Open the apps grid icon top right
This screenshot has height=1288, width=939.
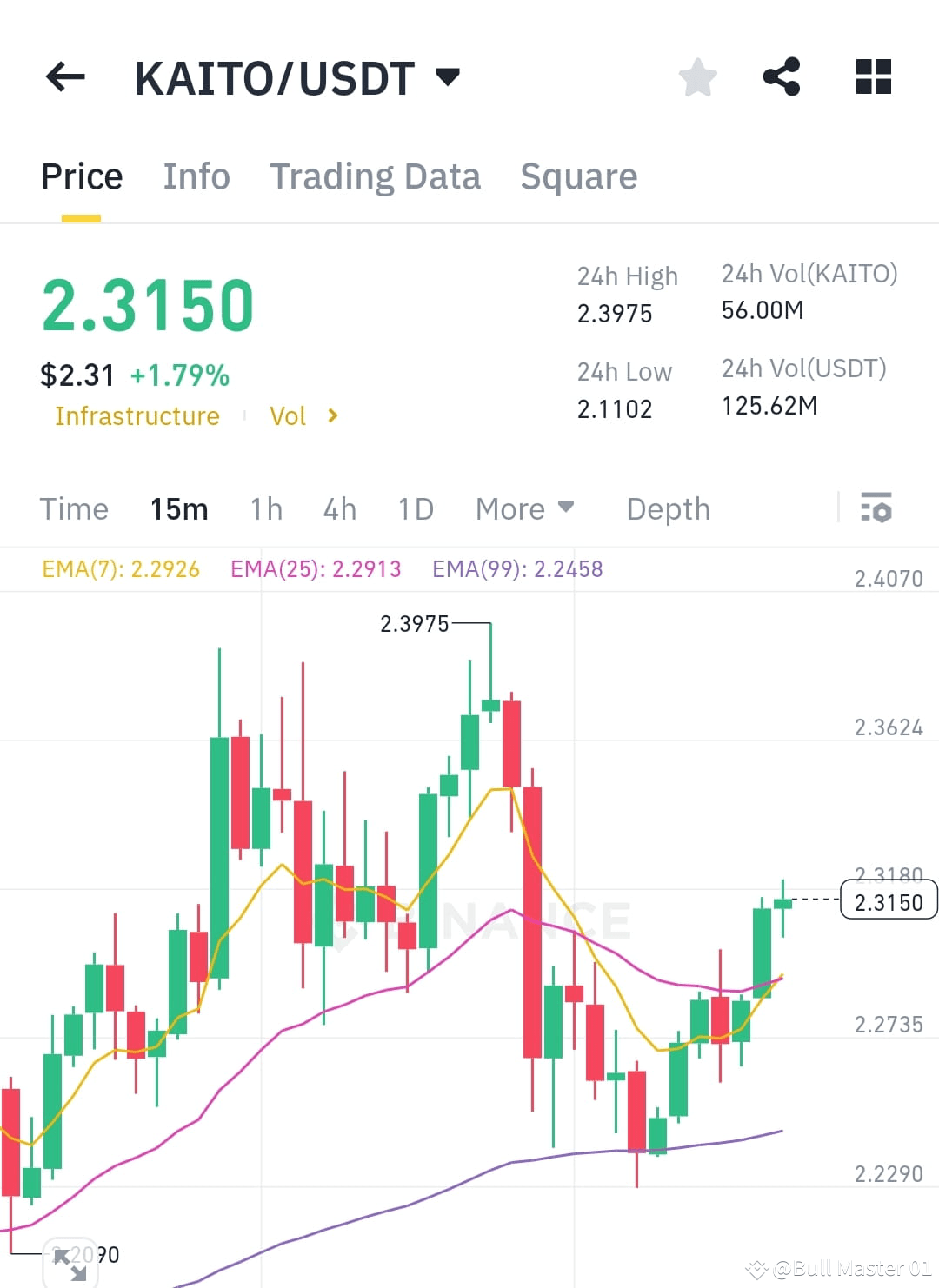click(873, 76)
